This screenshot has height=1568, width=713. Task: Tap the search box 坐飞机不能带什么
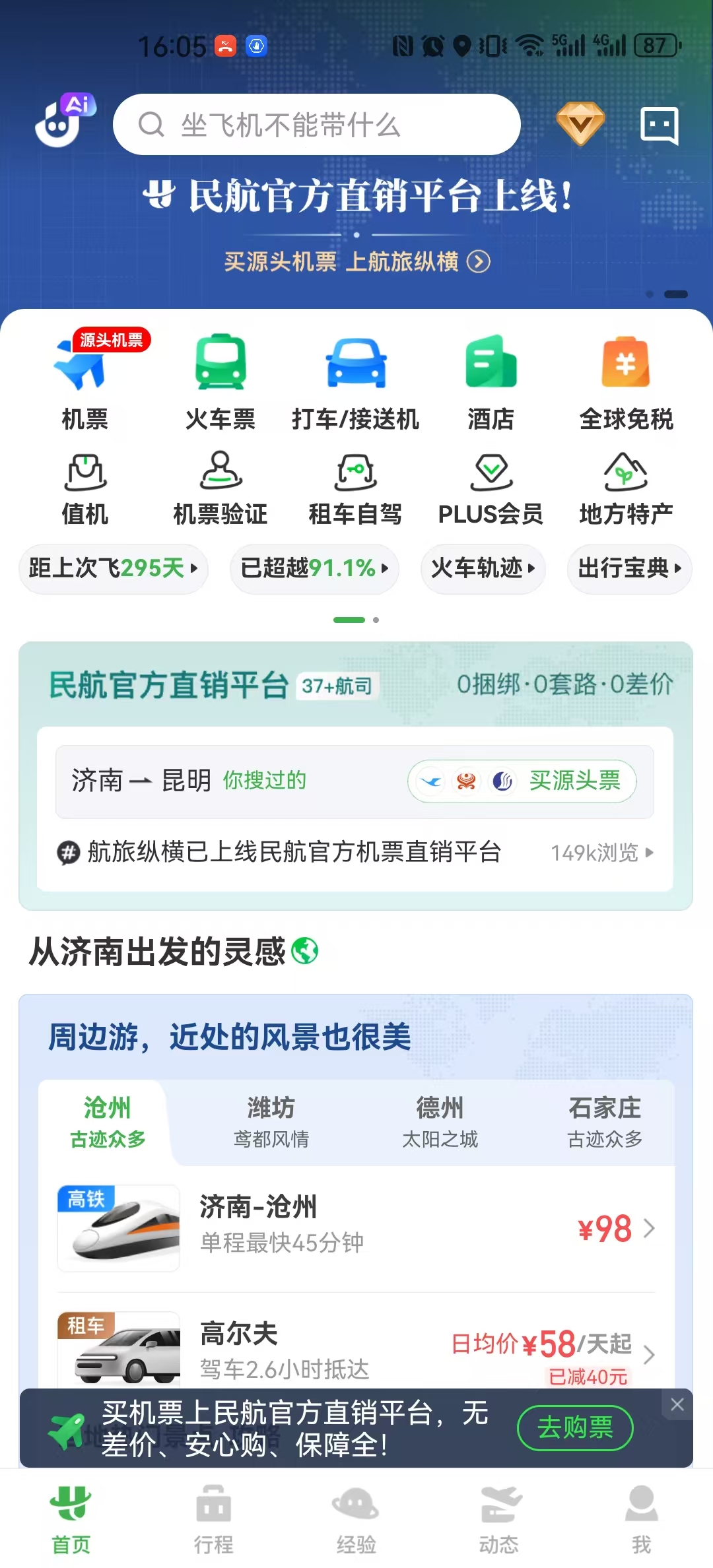point(317,125)
